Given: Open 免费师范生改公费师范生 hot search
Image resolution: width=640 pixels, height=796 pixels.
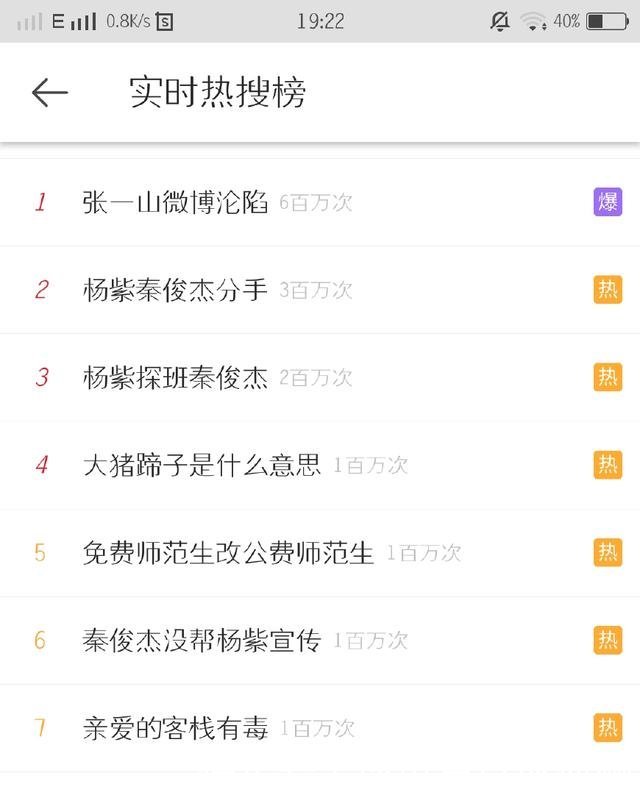Looking at the screenshot, I should pos(228,553).
